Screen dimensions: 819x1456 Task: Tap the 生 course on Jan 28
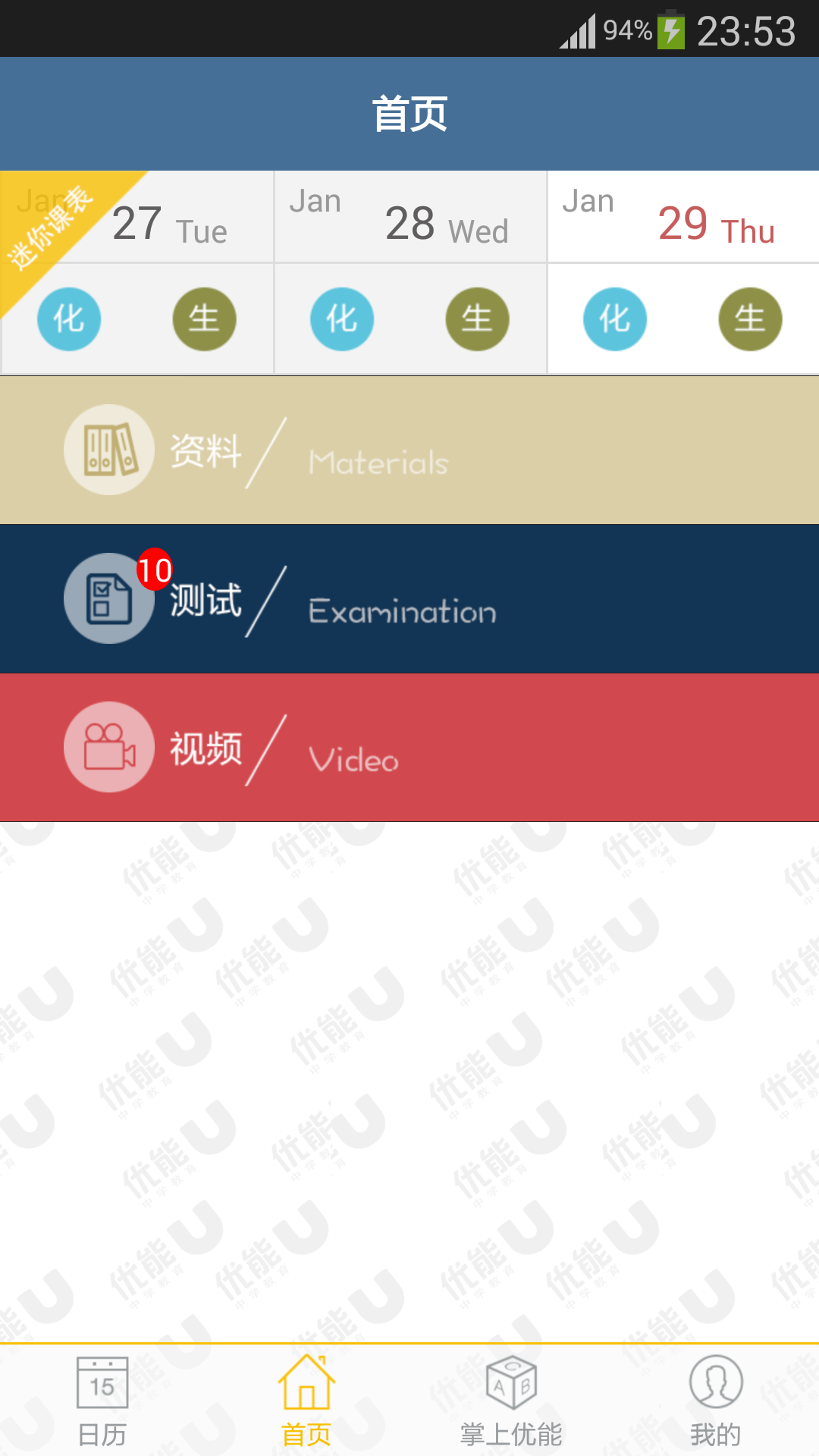(x=477, y=319)
